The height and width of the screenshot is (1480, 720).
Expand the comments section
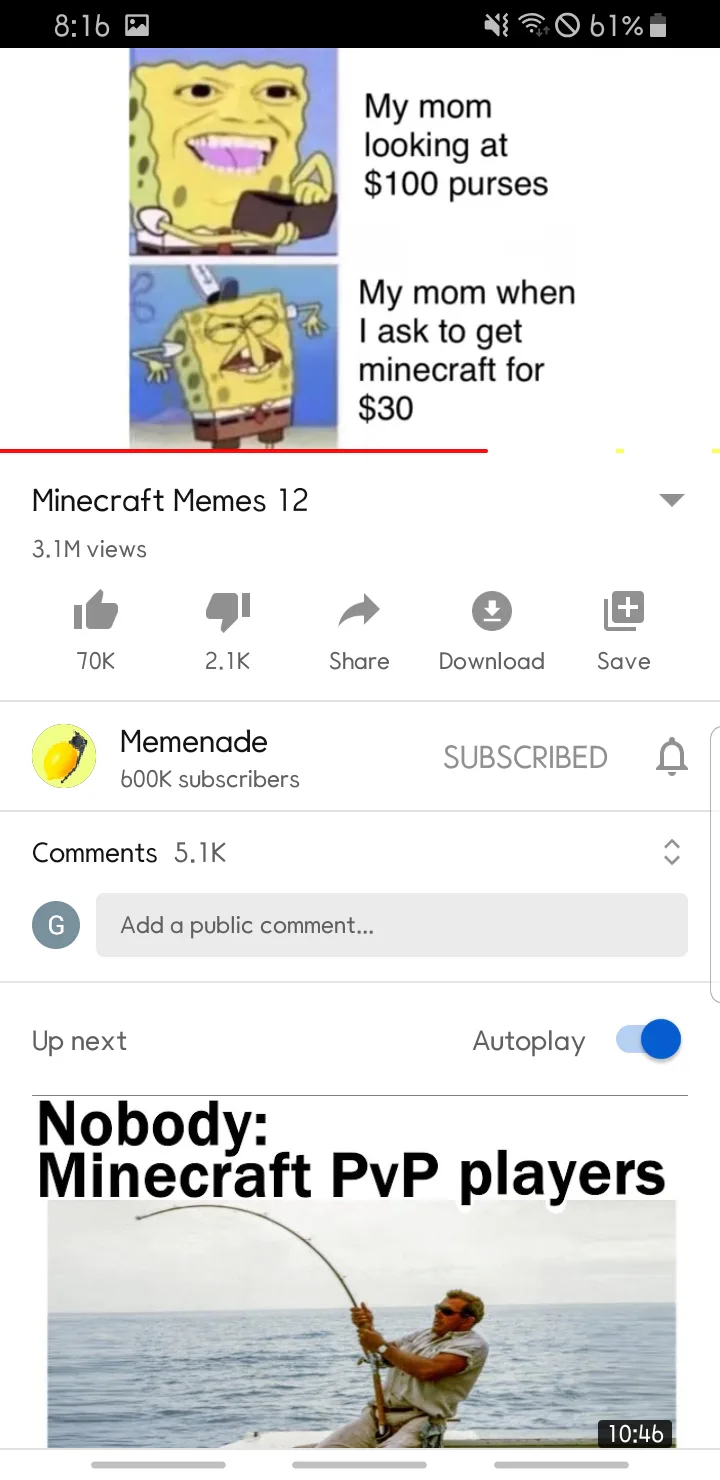672,853
